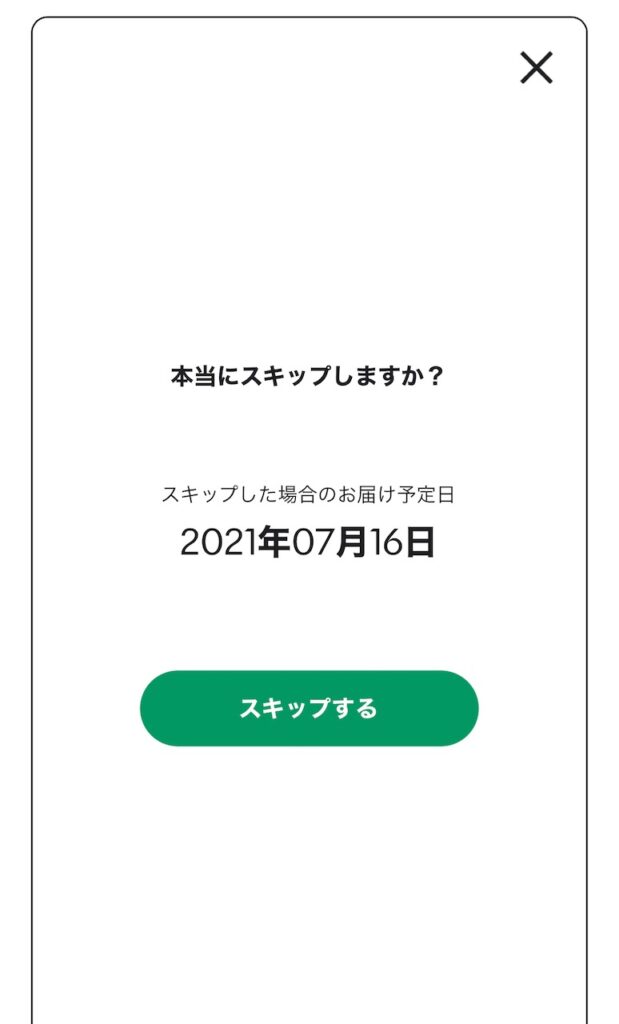Close the skip confirmation dialog

tap(536, 68)
